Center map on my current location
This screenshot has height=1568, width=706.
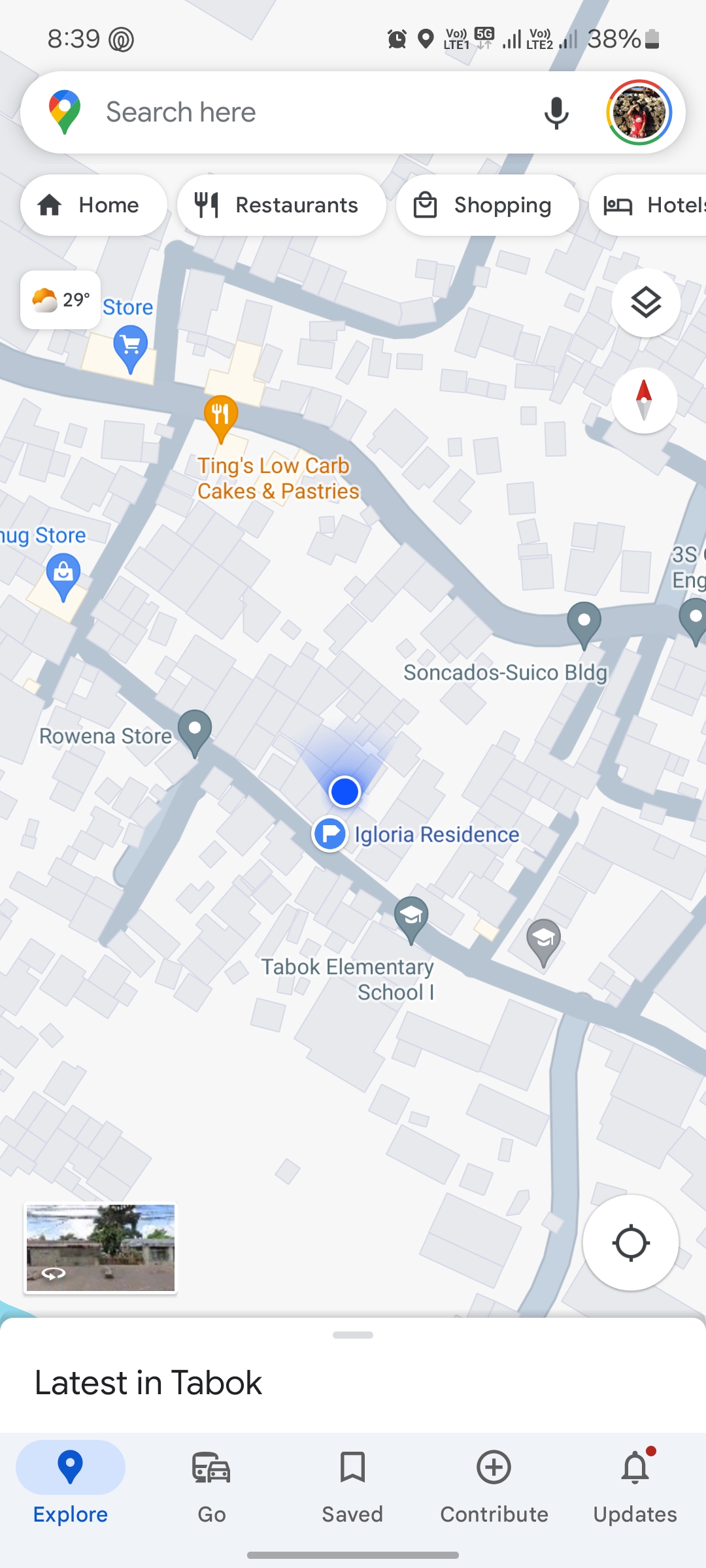630,1243
